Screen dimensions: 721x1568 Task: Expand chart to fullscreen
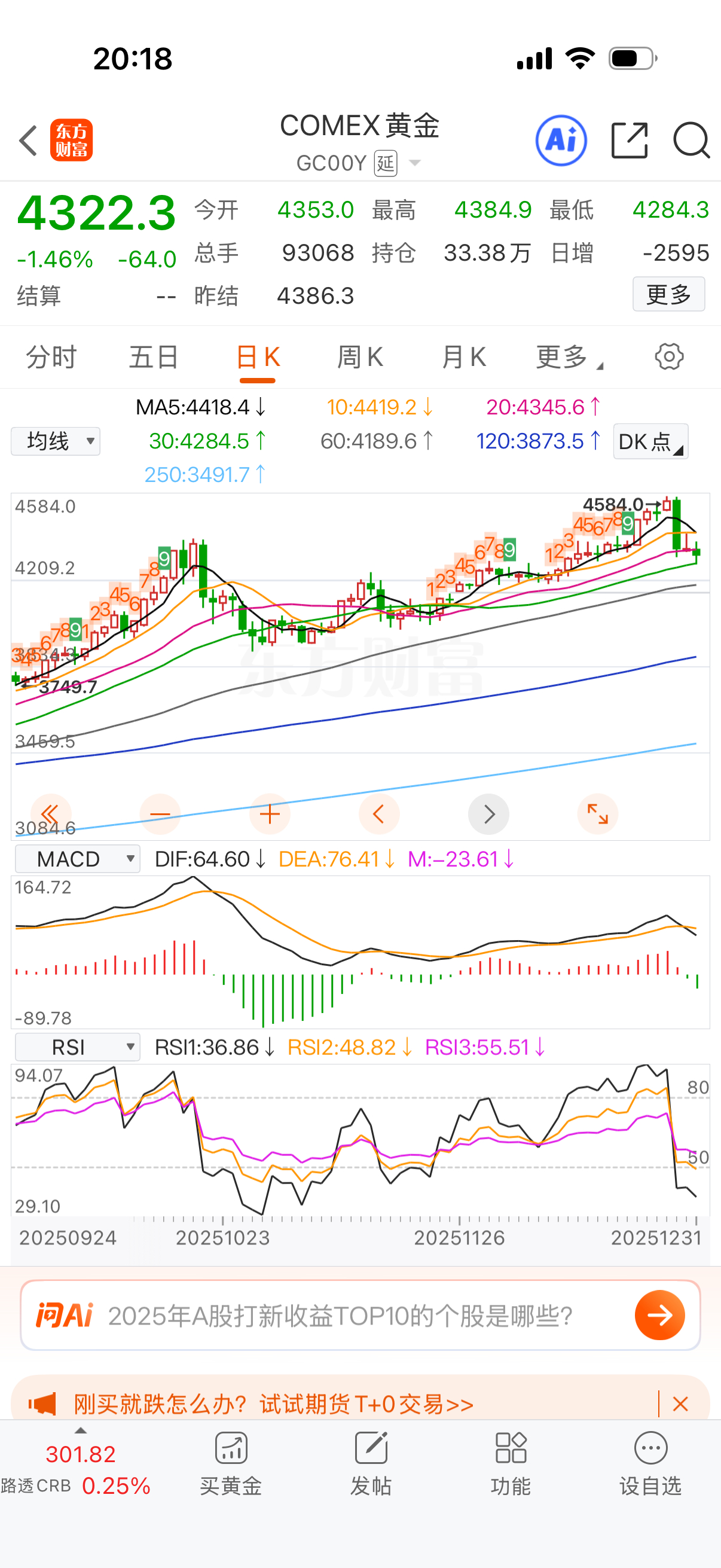[597, 814]
